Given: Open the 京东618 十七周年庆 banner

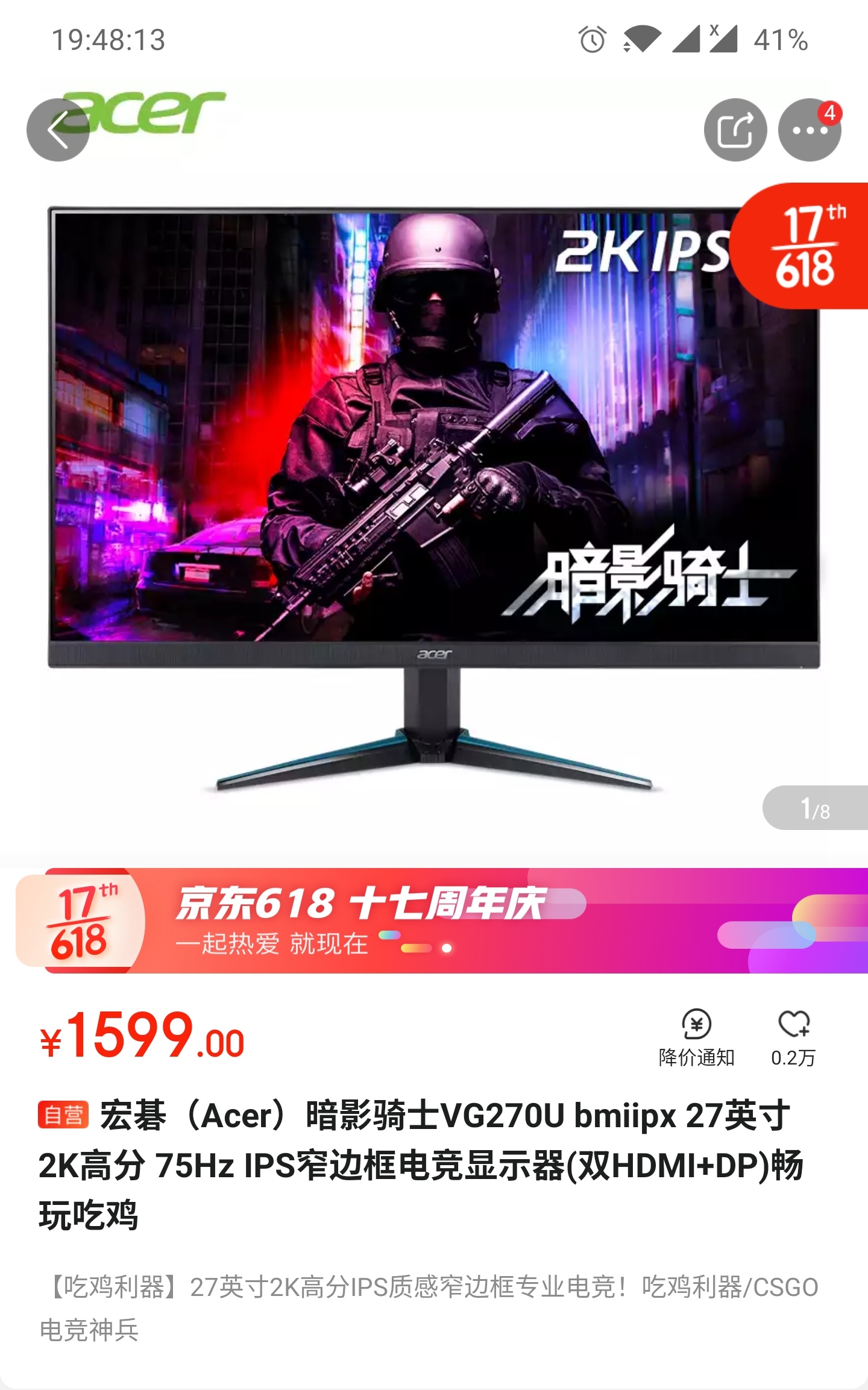Looking at the screenshot, I should [x=441, y=920].
